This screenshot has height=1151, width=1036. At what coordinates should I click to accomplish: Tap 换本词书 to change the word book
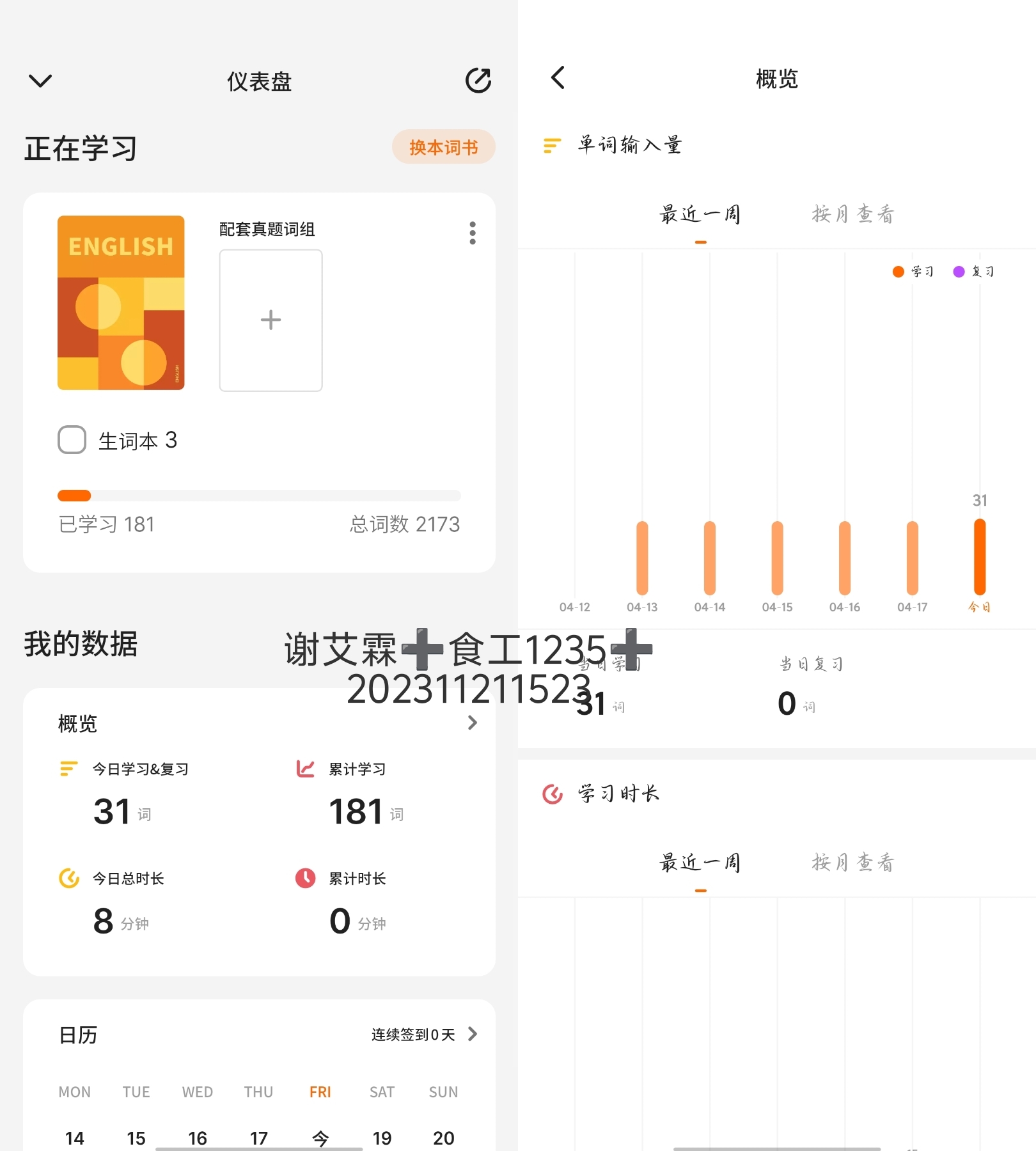[443, 147]
